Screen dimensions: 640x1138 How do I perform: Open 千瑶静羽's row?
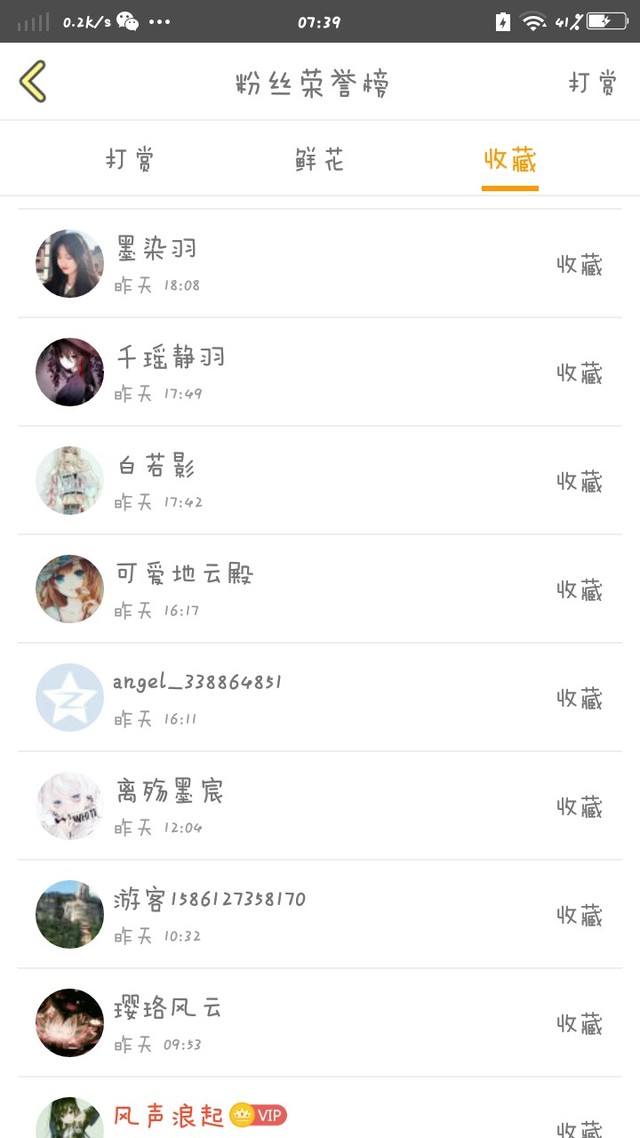tap(320, 372)
